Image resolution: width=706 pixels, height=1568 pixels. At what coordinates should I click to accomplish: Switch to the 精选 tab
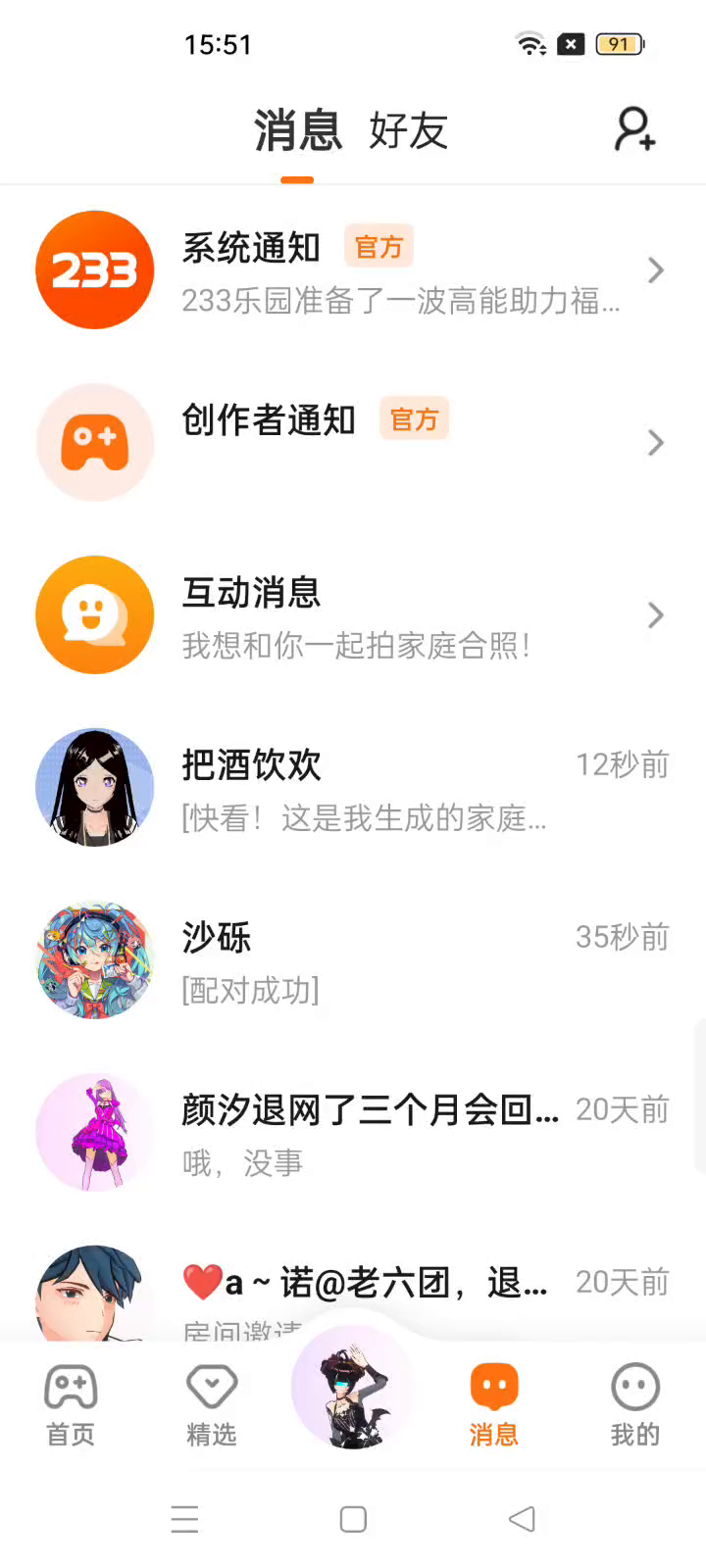[212, 1405]
